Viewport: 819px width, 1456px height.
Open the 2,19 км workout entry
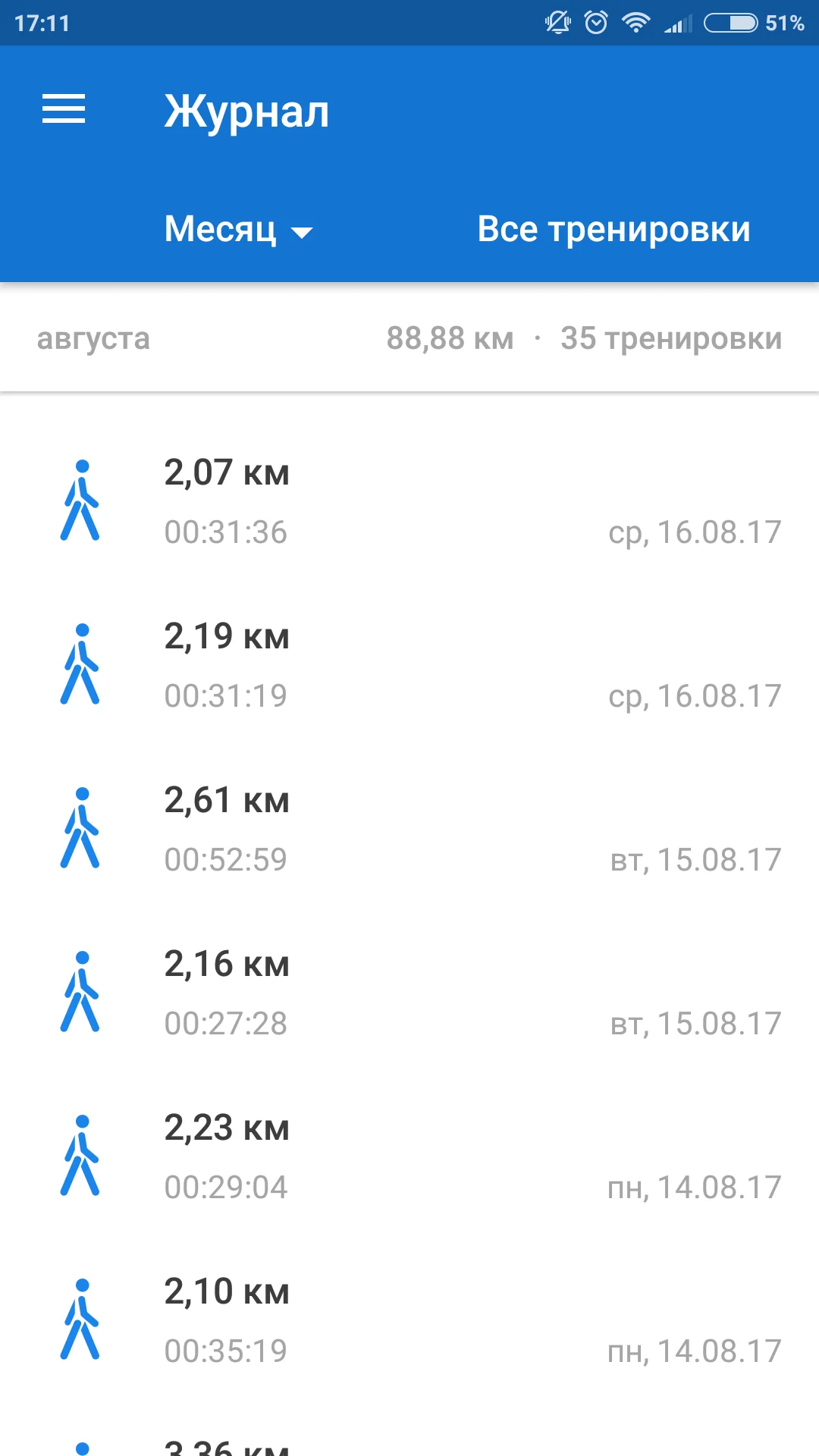coord(409,664)
